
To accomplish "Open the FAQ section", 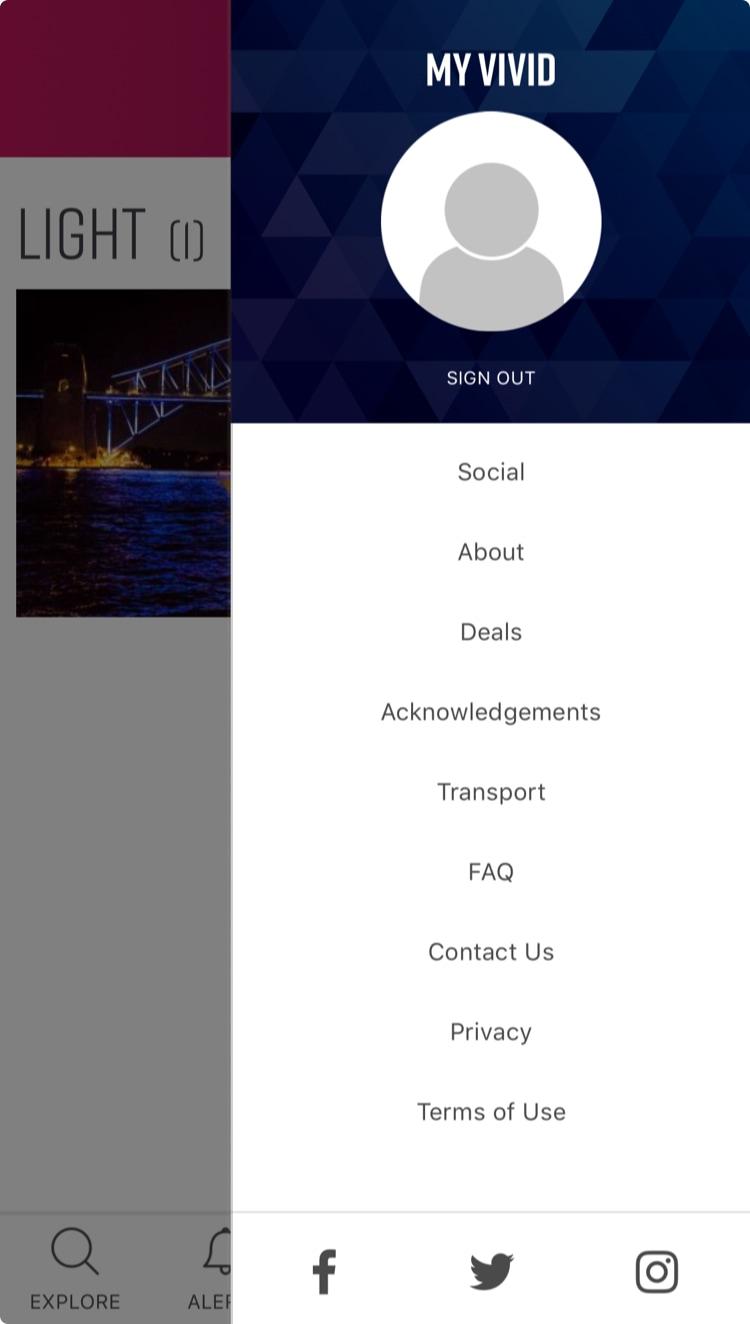I will click(x=490, y=872).
